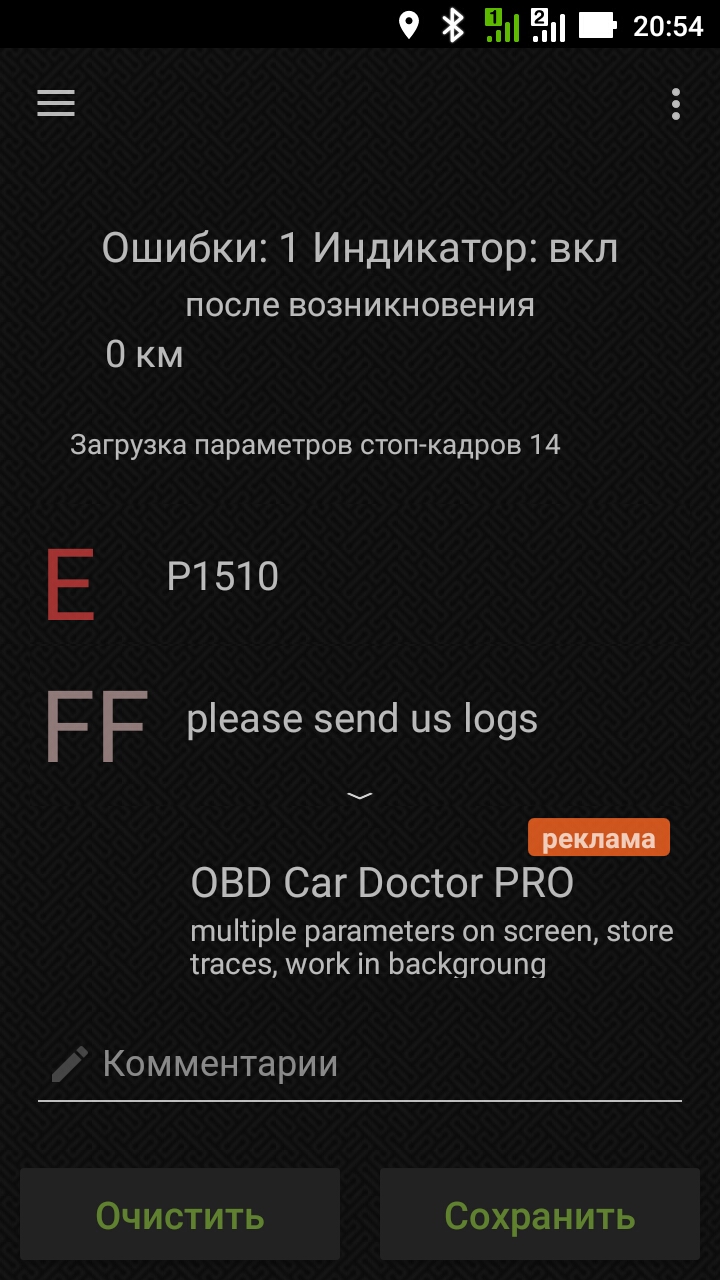Save the report with Сохранить

pyautogui.click(x=540, y=1214)
